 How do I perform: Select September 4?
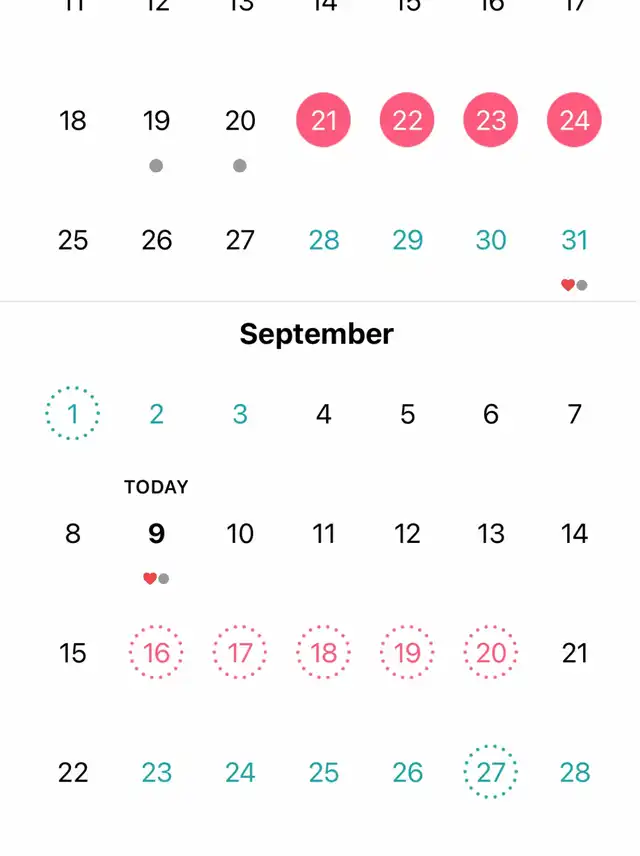[x=324, y=414]
